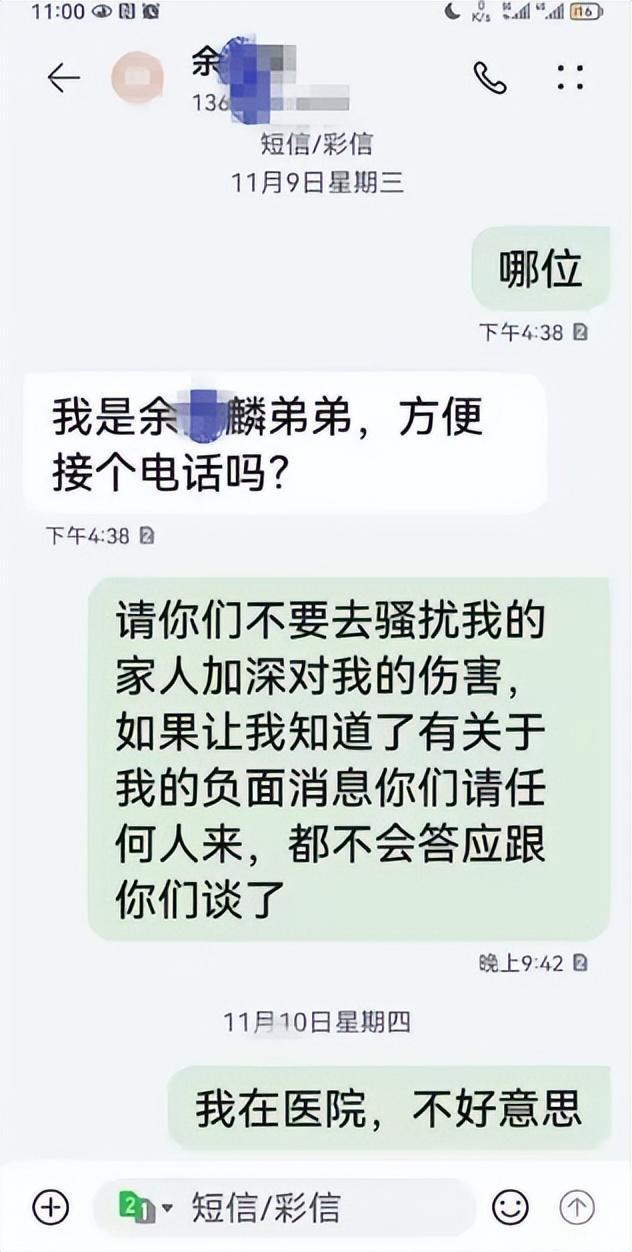Viewport: 632px width, 1252px height.
Task: Call this contact via phone icon
Action: pos(489,78)
